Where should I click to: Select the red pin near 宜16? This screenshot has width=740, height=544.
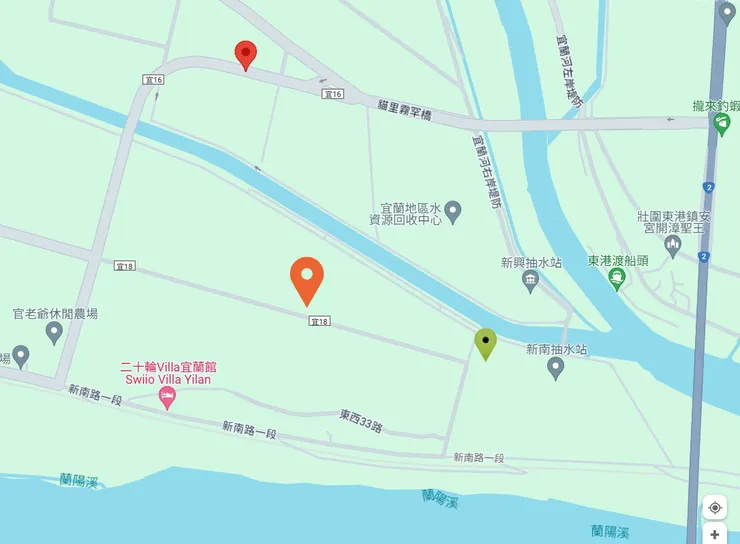[245, 55]
